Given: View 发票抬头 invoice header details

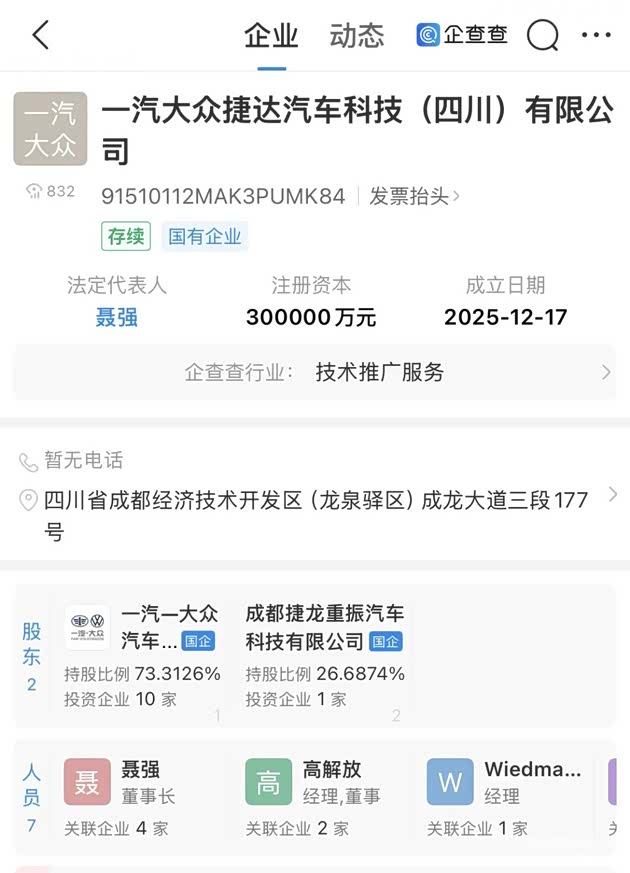Looking at the screenshot, I should 414,196.
